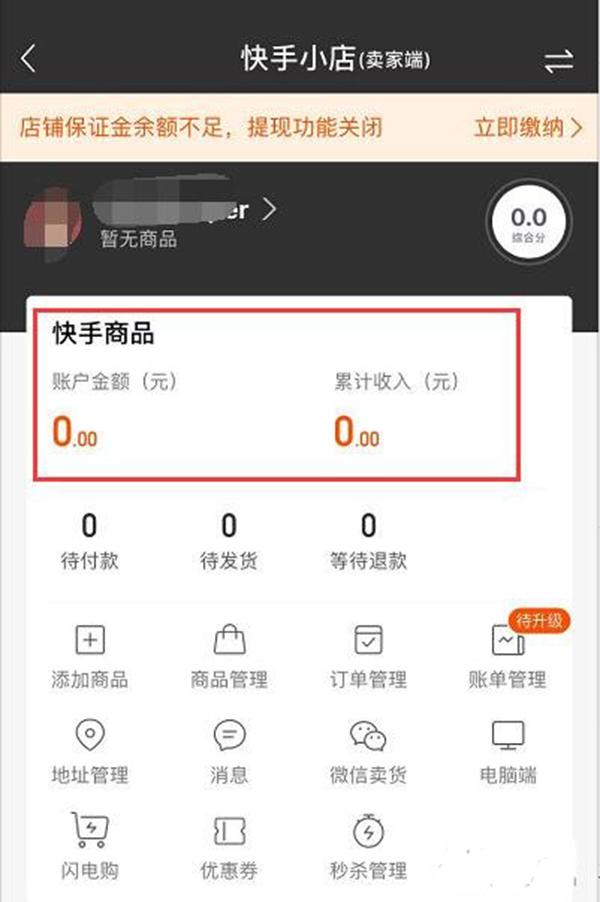This screenshot has height=902, width=600.
Task: Tap 立即缴纳 to pay the deposit
Action: tap(527, 127)
